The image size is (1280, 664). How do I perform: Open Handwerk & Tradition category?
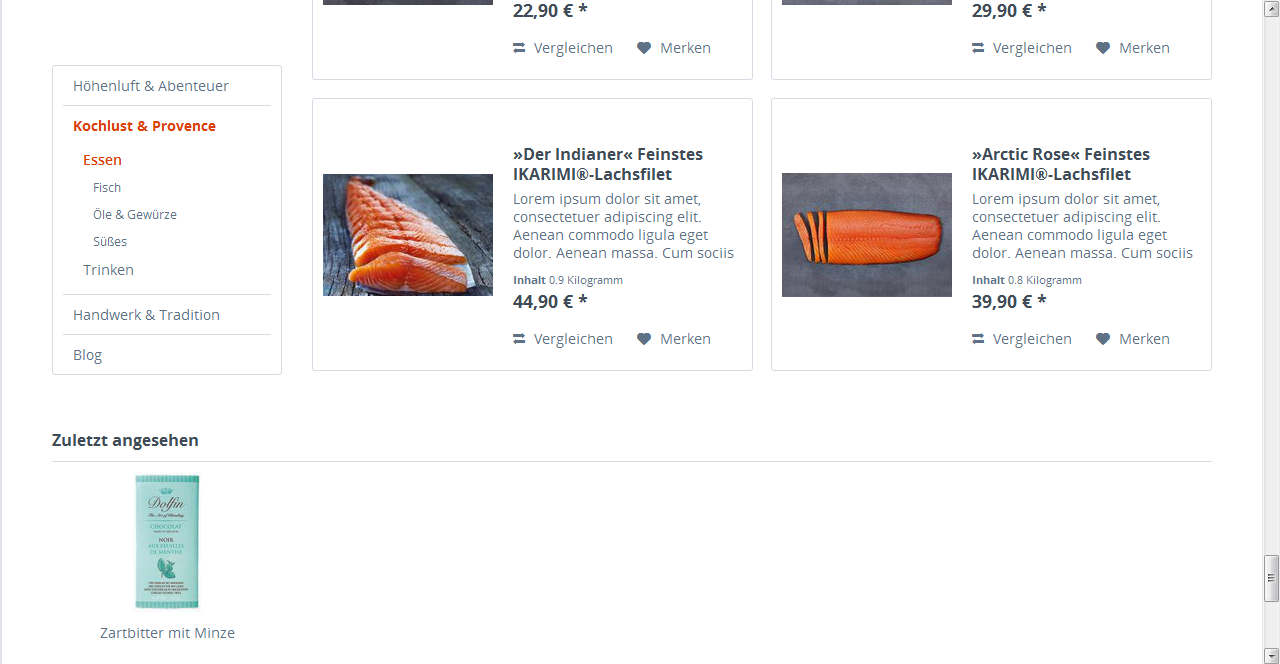point(146,315)
